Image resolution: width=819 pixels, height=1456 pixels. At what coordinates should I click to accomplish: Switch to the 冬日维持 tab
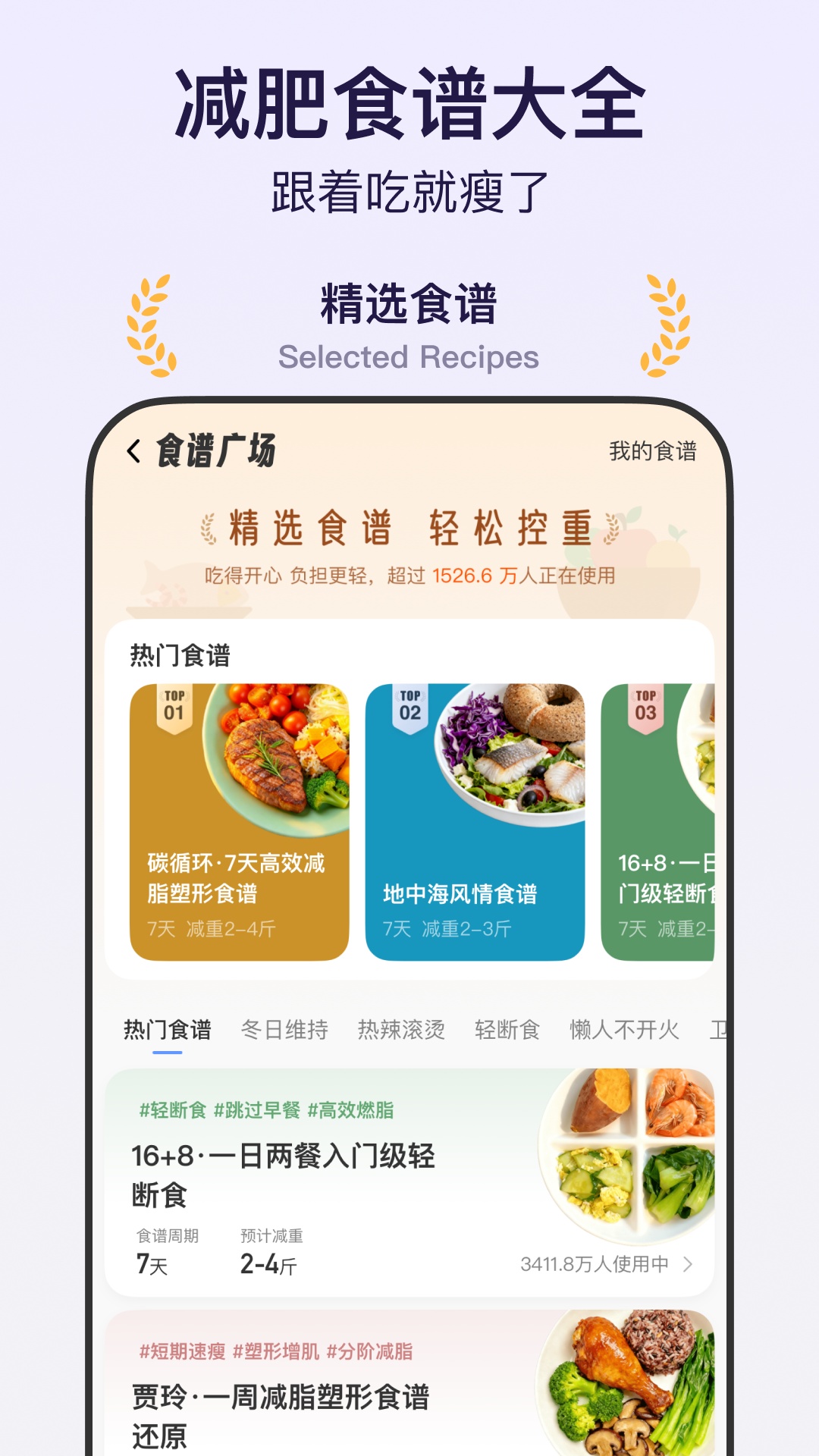coord(285,1030)
